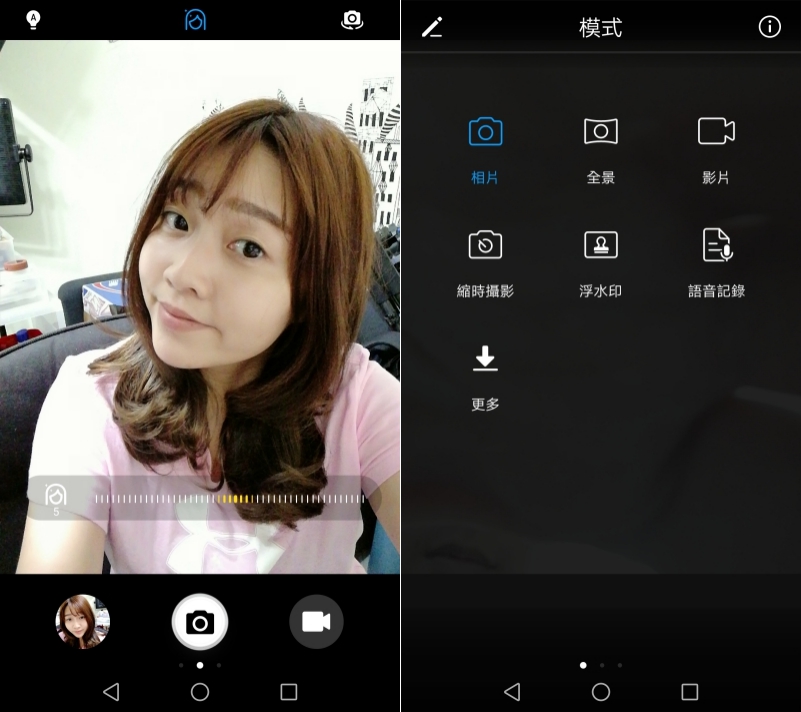This screenshot has height=712, width=801.
Task: Edit the modes with the pencil icon
Action: click(432, 27)
